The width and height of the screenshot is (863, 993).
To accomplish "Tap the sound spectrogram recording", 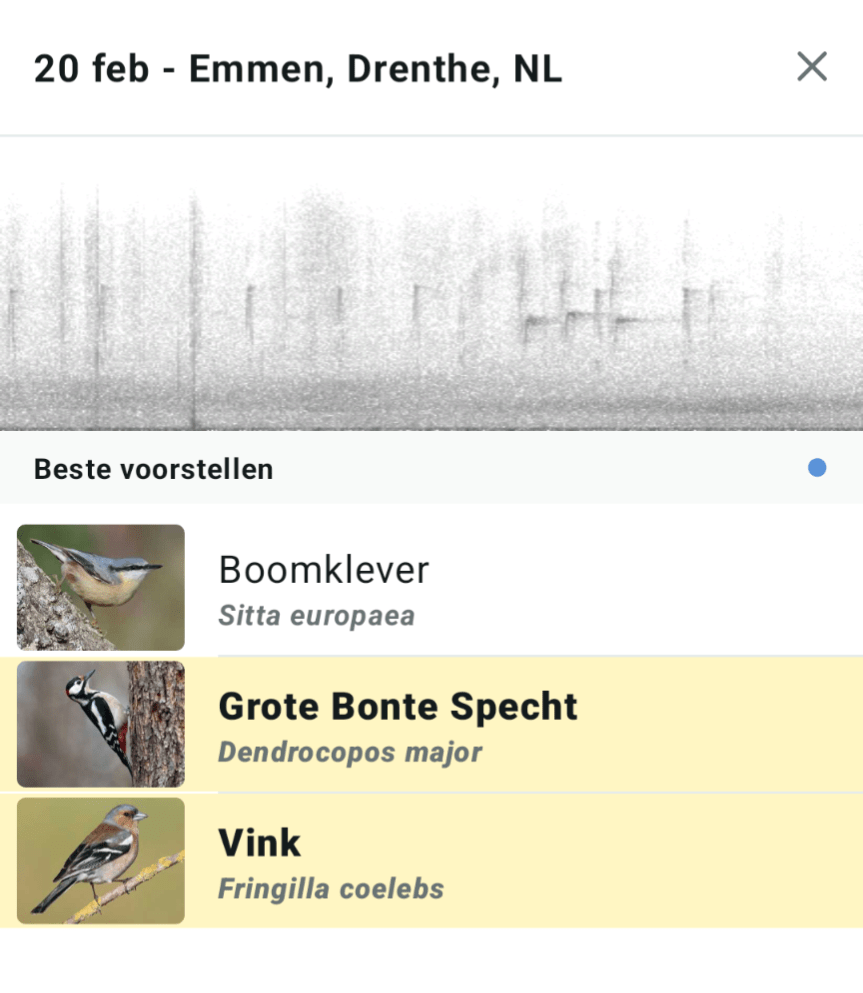I will 431,283.
